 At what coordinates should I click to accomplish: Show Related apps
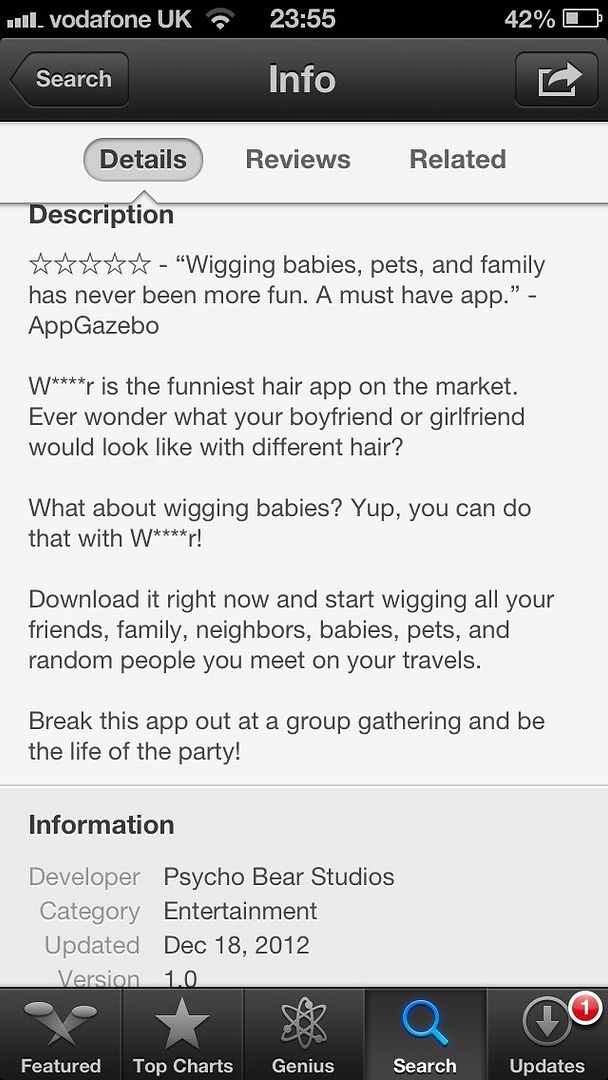tap(457, 160)
